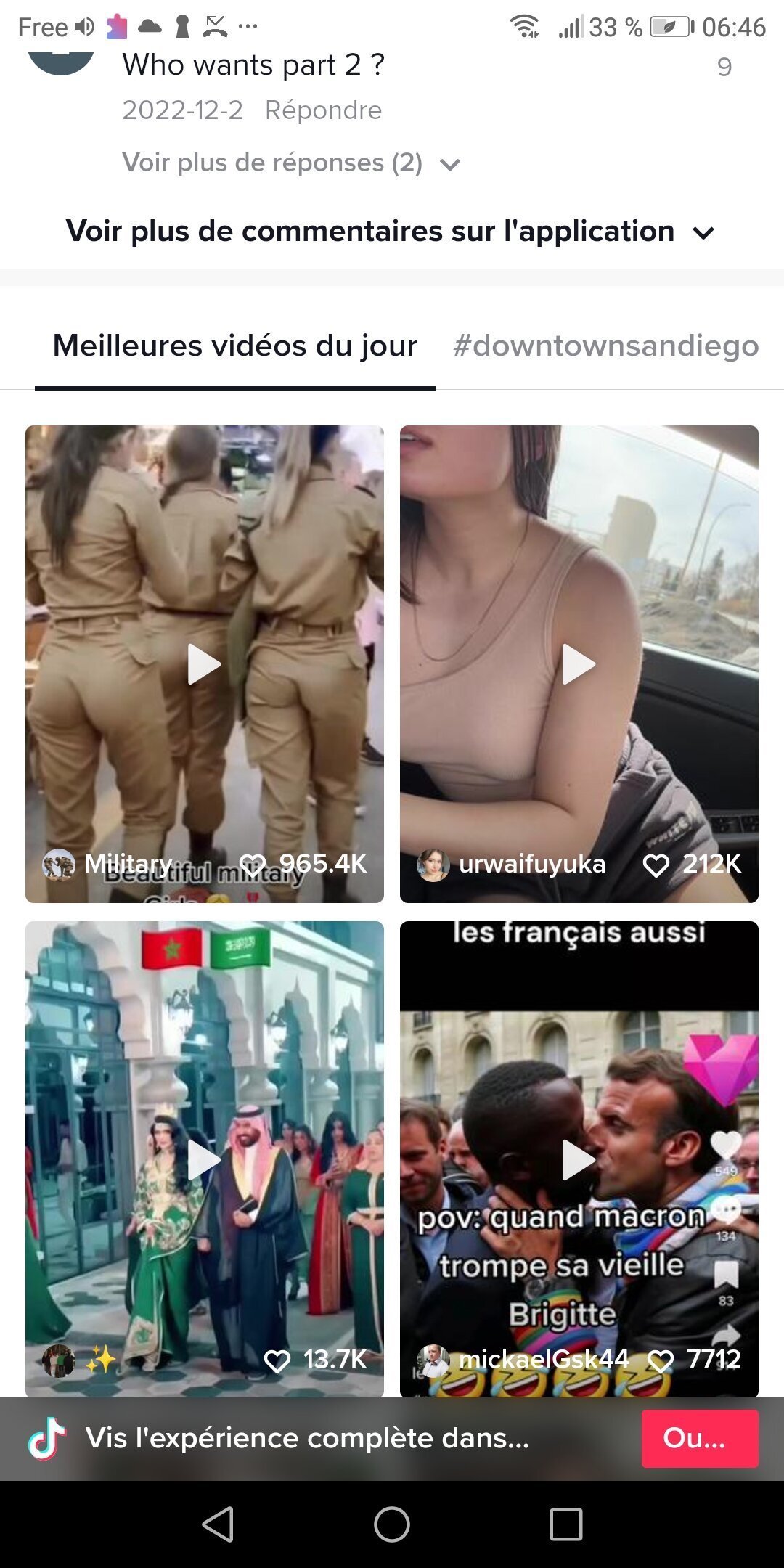Go to the phone's home screen
Image resolution: width=784 pixels, height=1568 pixels.
[x=392, y=1524]
